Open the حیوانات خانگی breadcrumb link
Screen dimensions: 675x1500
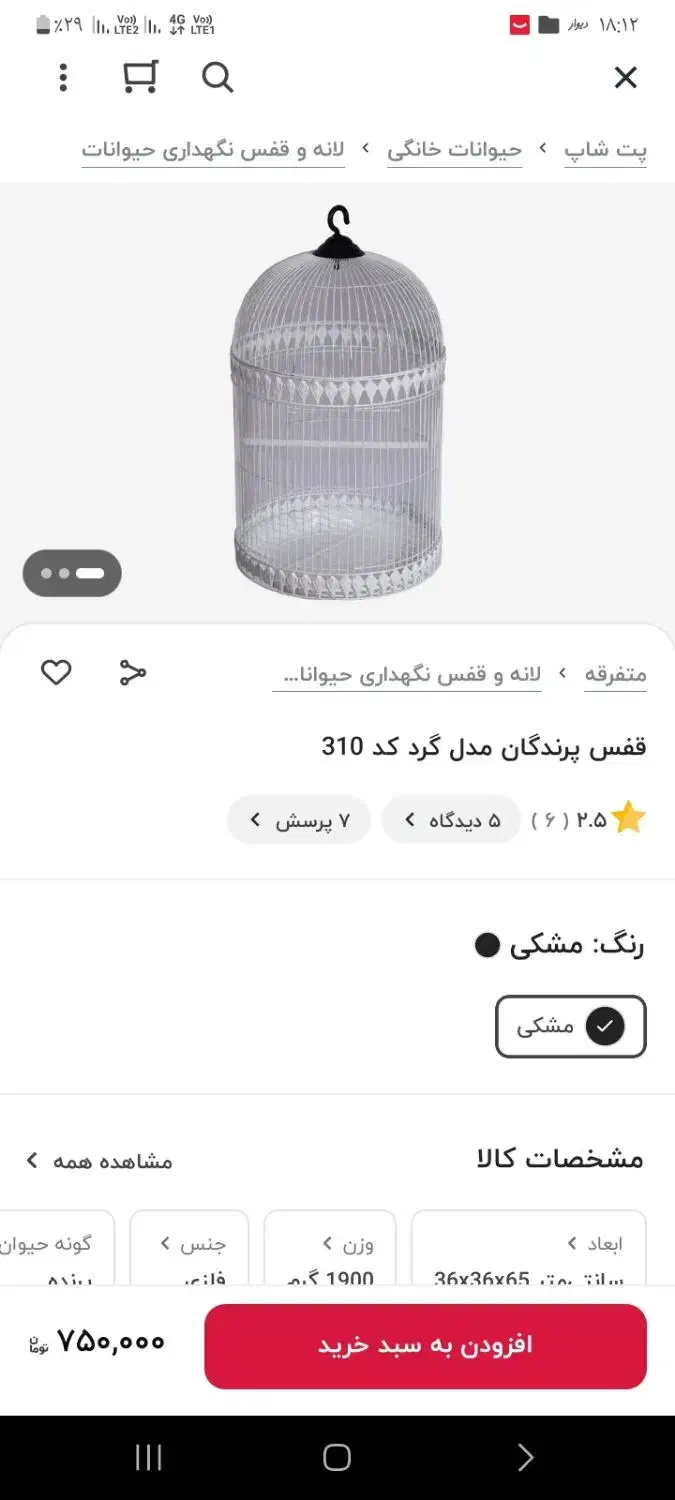coord(455,150)
